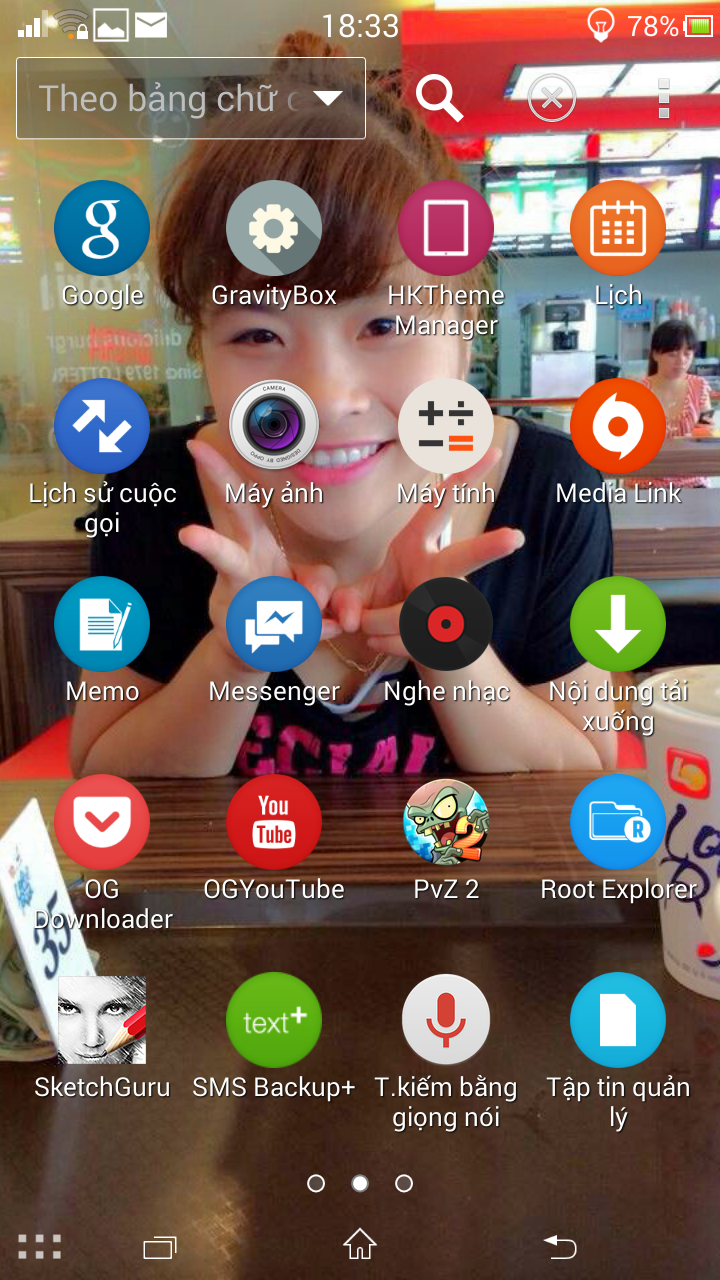This screenshot has width=720, height=1280.
Task: Open the Lịch calendar app
Action: tap(618, 228)
